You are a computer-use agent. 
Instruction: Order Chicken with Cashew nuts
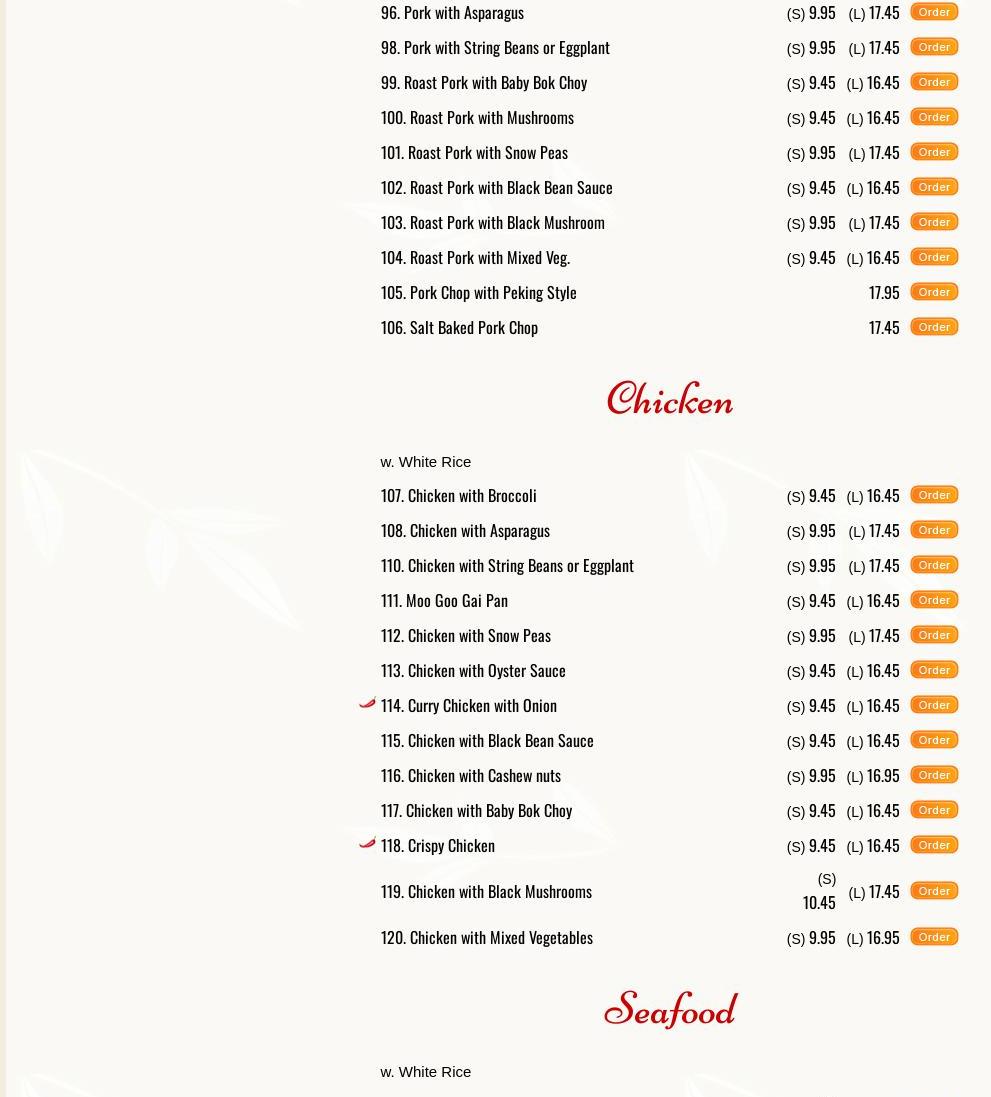coord(933,775)
